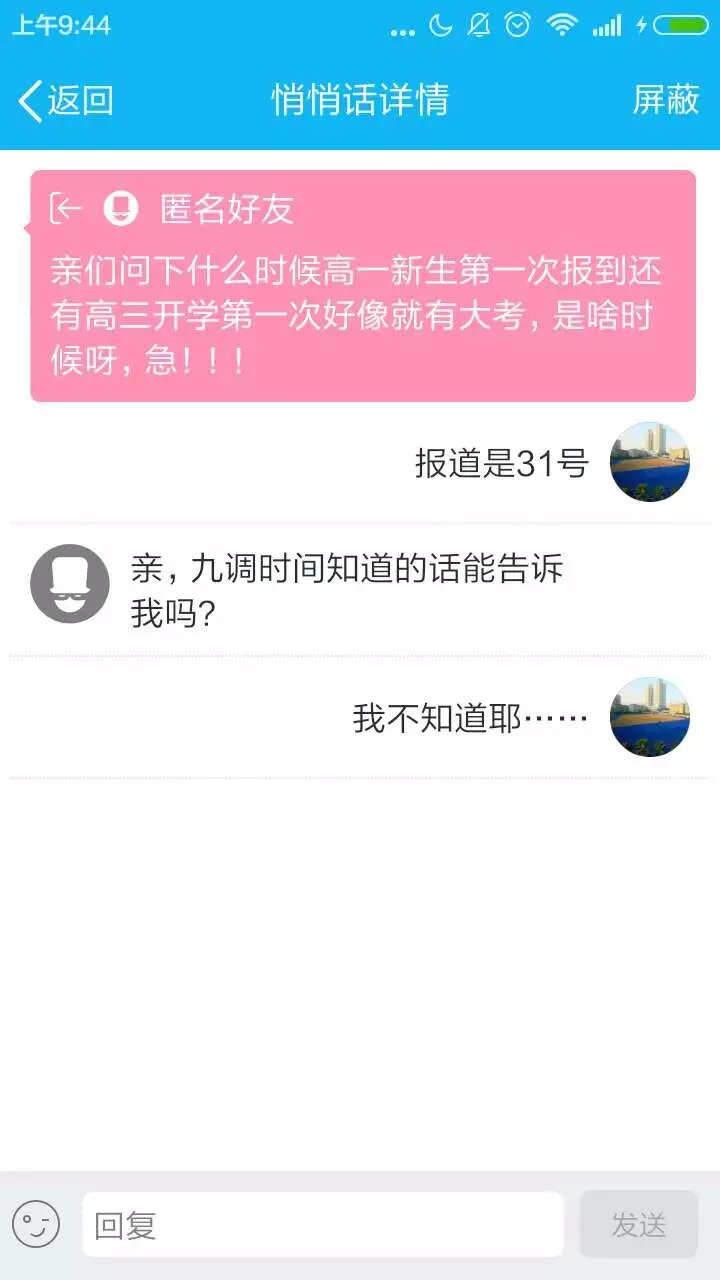This screenshot has width=720, height=1280.
Task: Open avatar beside 报道是31号 reply
Action: point(650,462)
